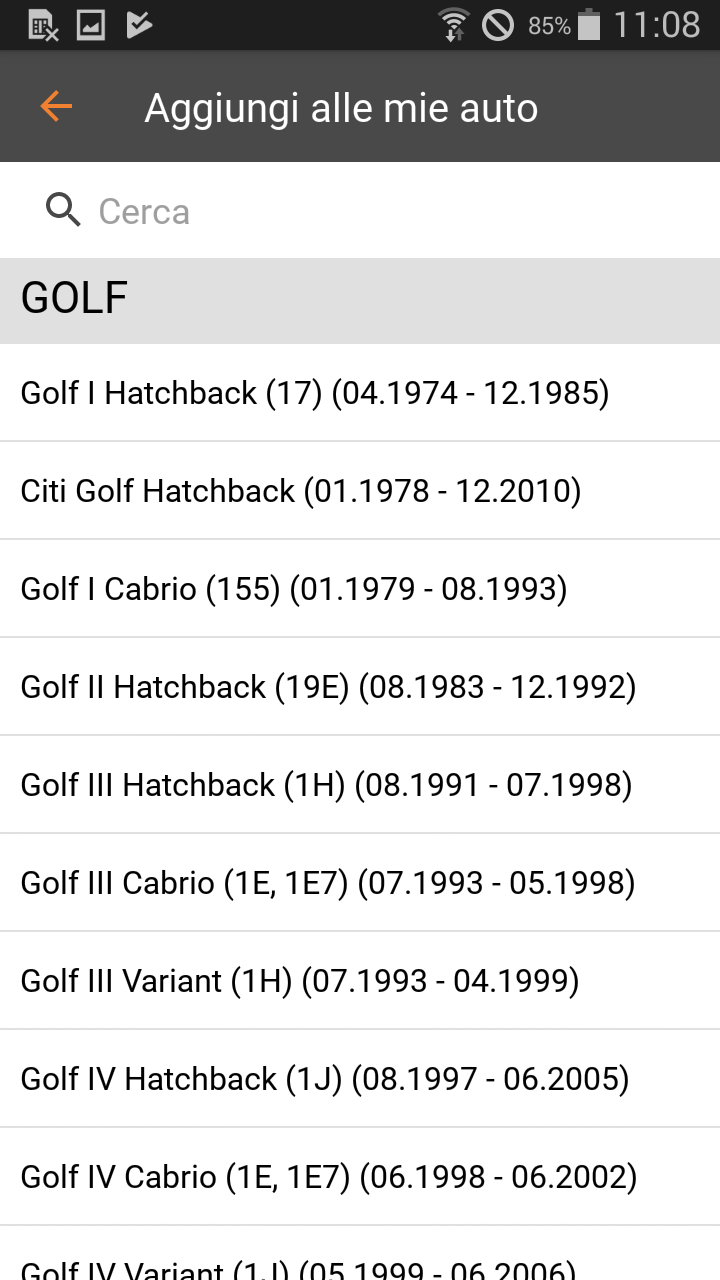Pick Golf I Cabrio (155)
Viewport: 720px width, 1280px height.
[360, 589]
